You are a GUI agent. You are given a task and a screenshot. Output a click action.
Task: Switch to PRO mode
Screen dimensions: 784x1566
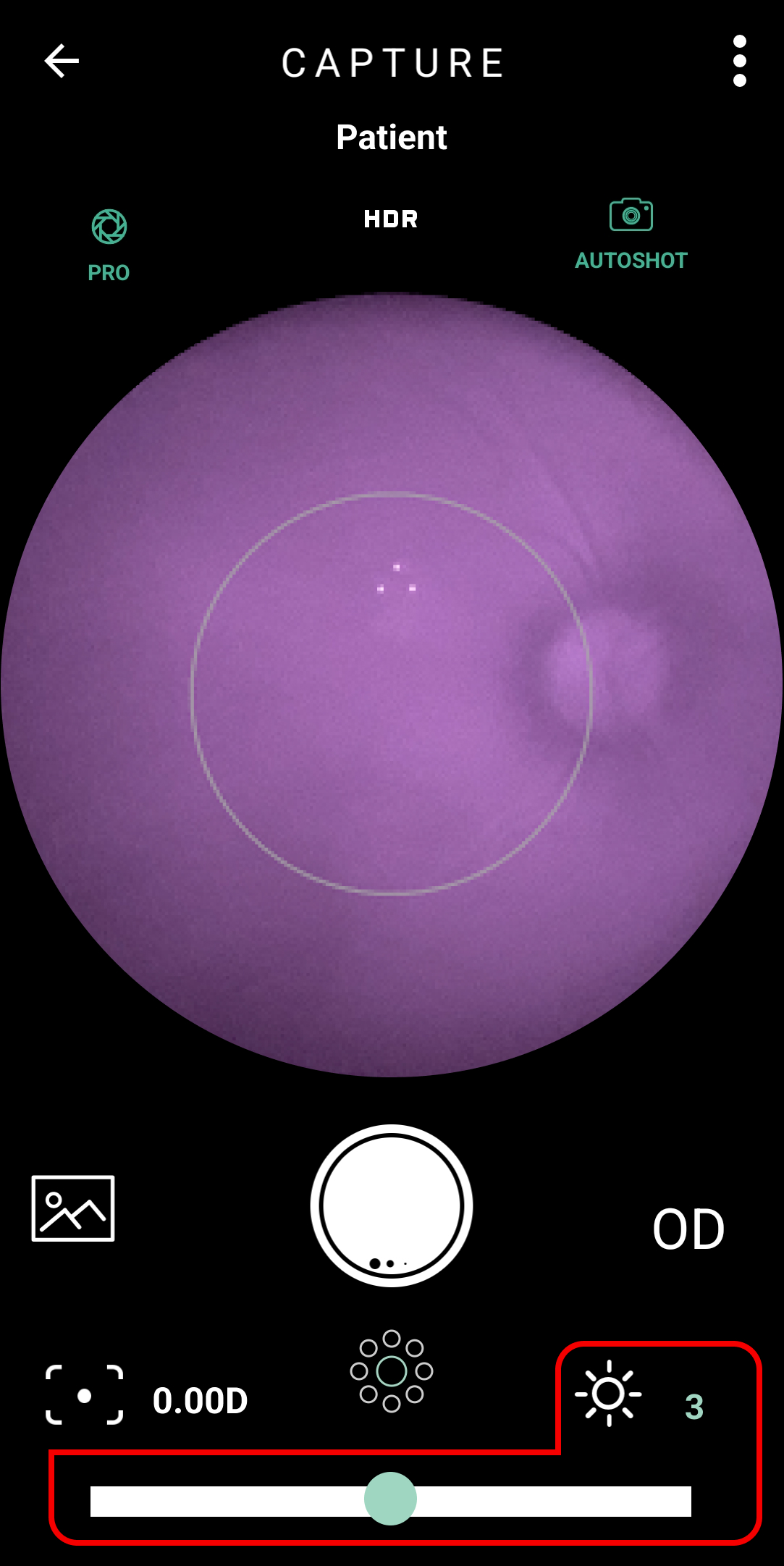click(109, 245)
